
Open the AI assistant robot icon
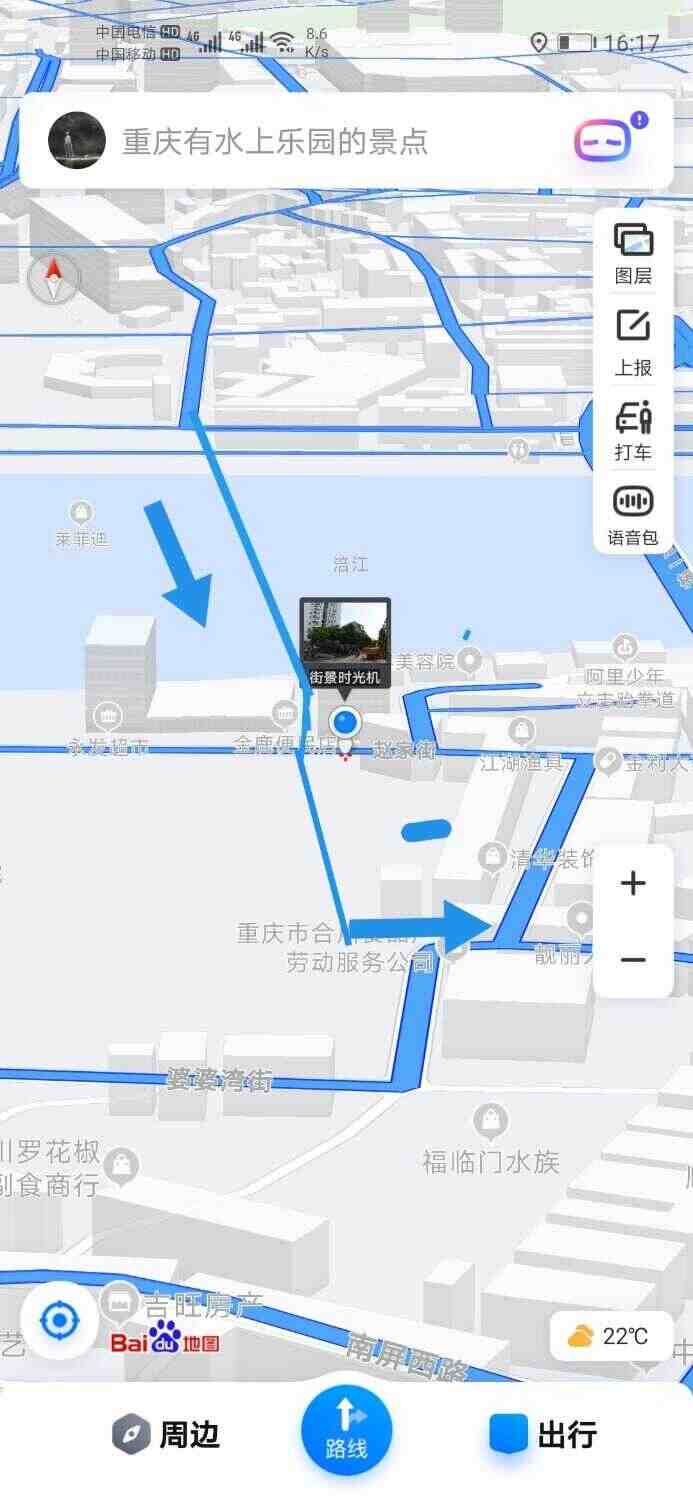click(606, 140)
